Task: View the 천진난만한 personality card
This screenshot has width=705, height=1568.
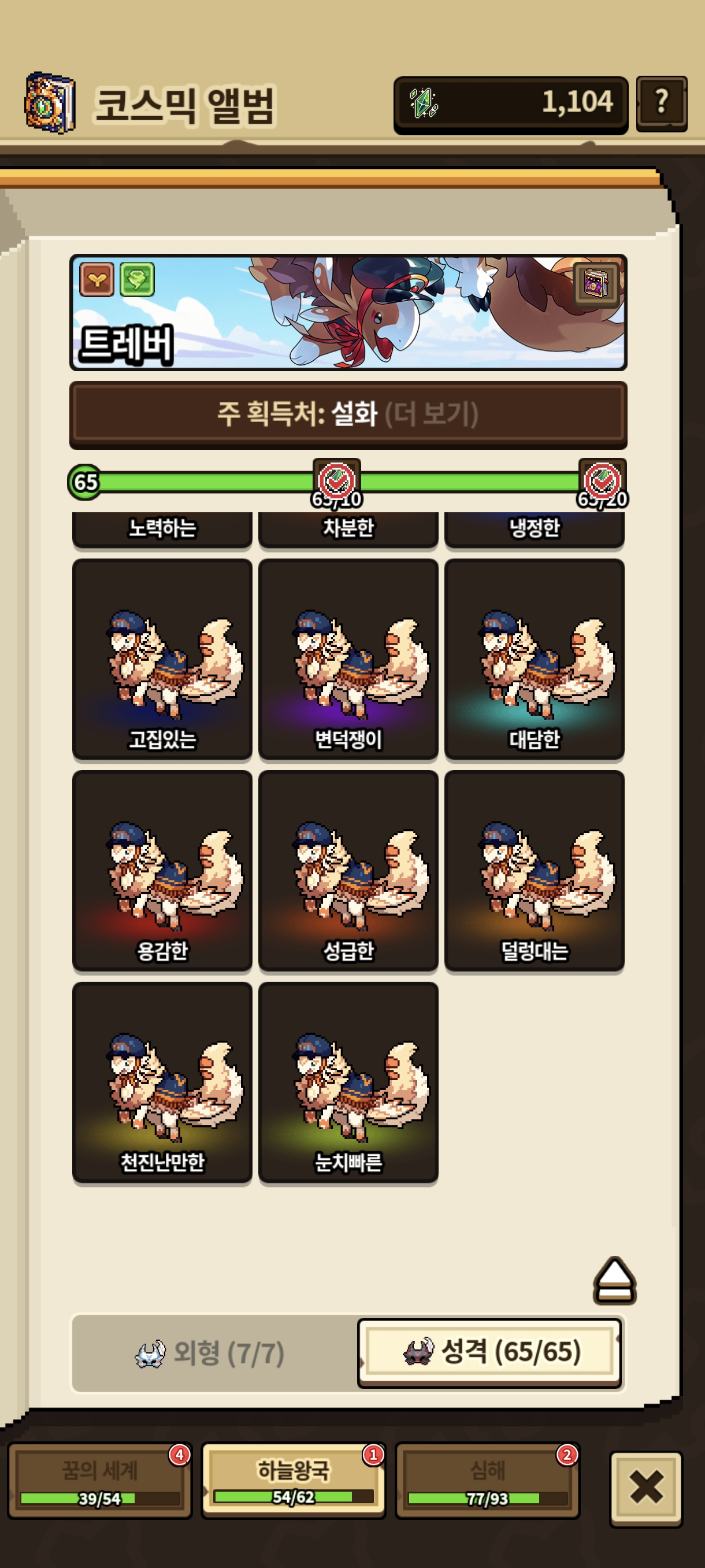Action: [x=162, y=1081]
